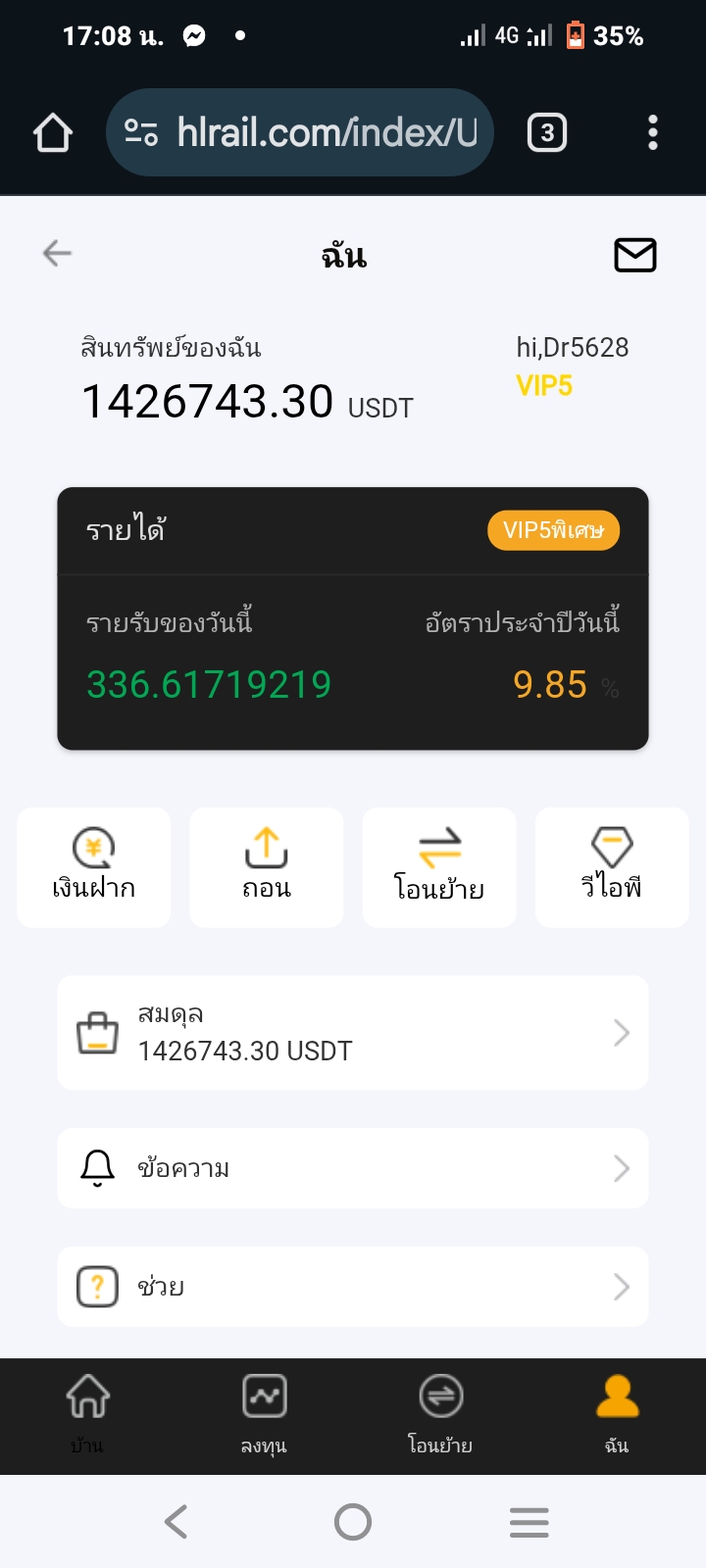Image resolution: width=706 pixels, height=1568 pixels.
Task: Open the browser tab switcher
Action: pos(547,132)
